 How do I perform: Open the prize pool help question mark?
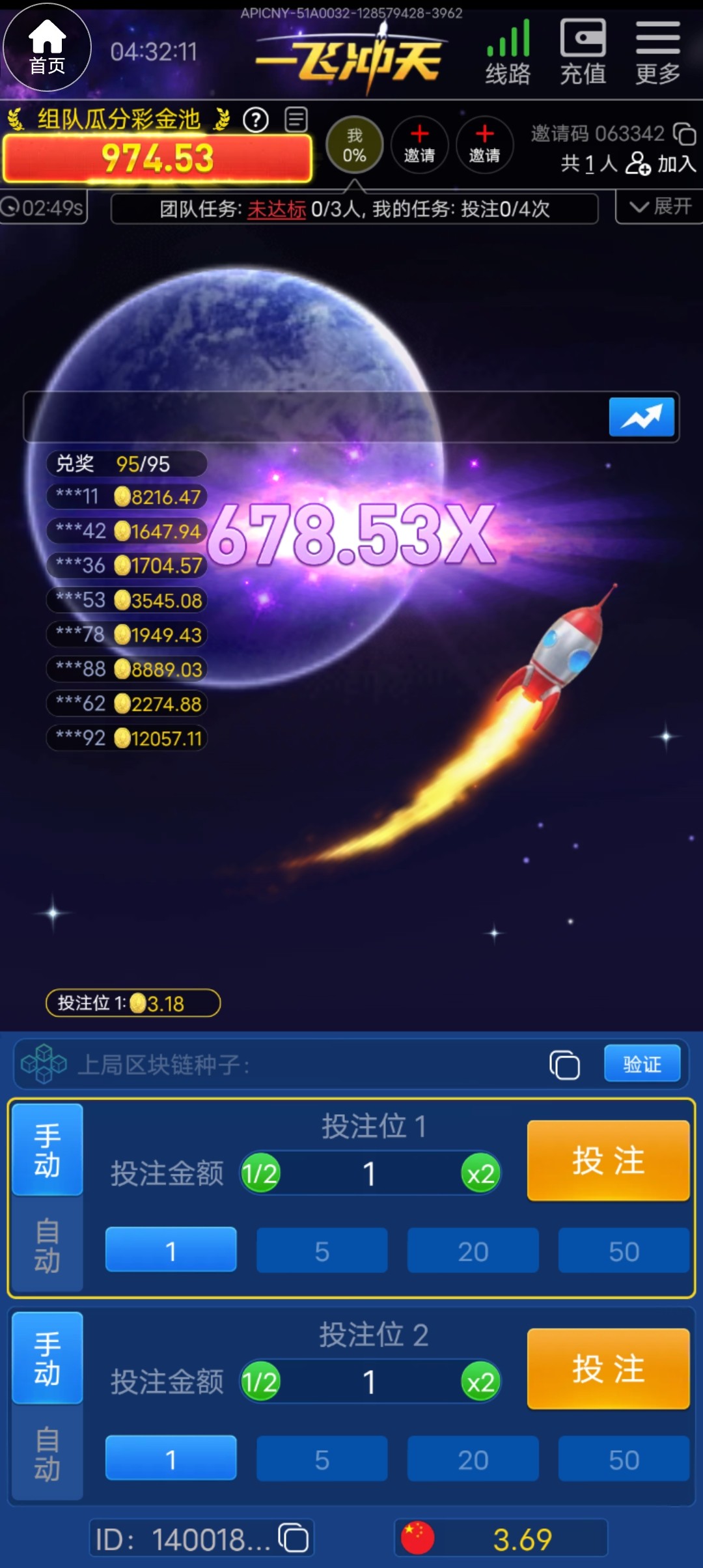click(256, 120)
